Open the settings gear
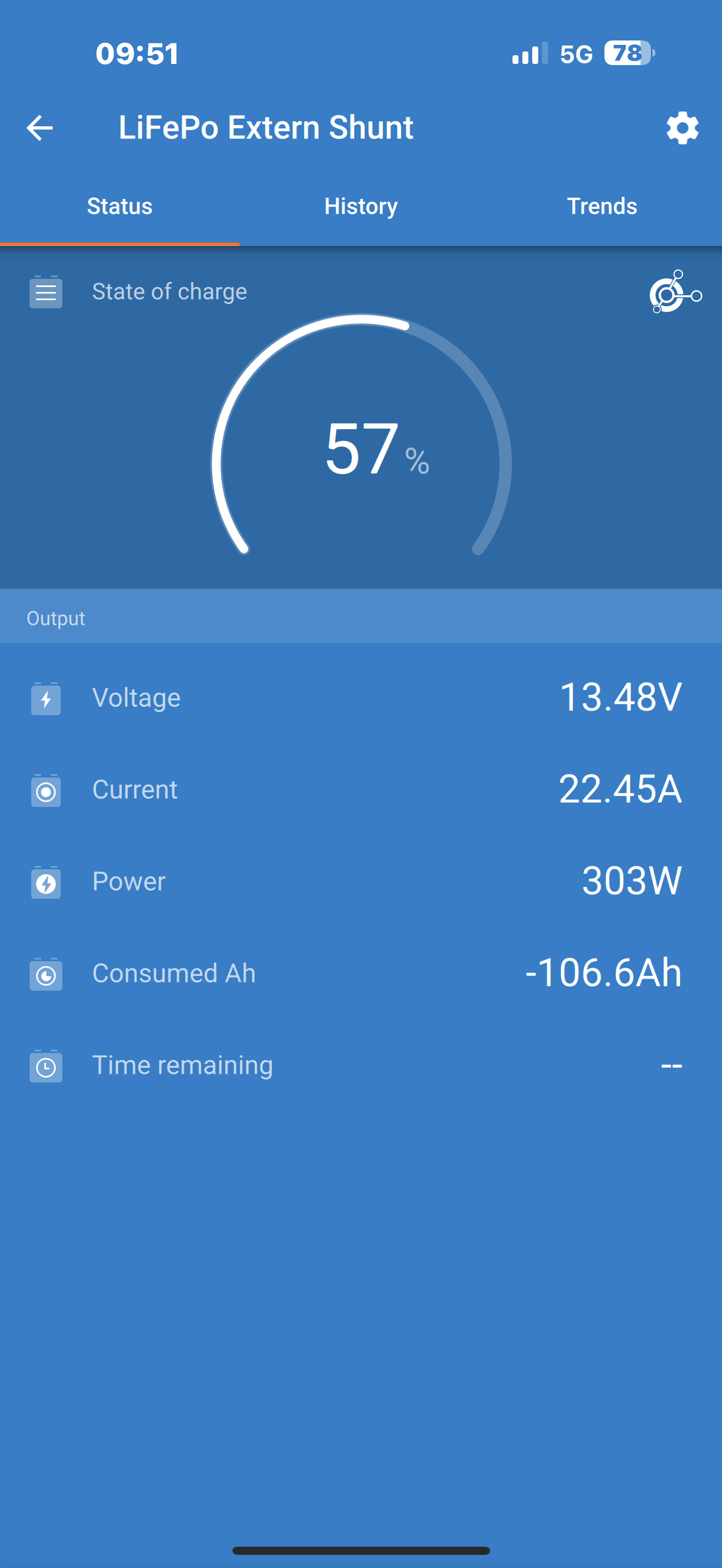 point(682,128)
